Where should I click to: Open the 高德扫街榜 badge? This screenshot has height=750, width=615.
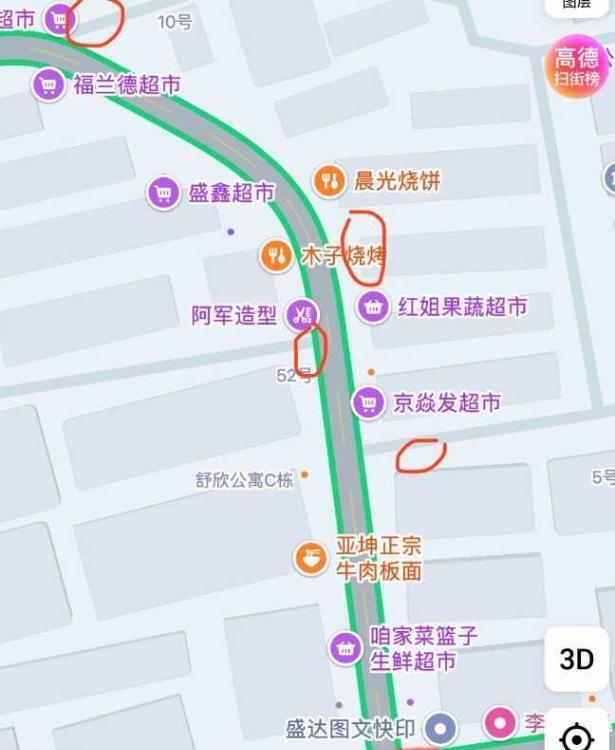click(576, 65)
